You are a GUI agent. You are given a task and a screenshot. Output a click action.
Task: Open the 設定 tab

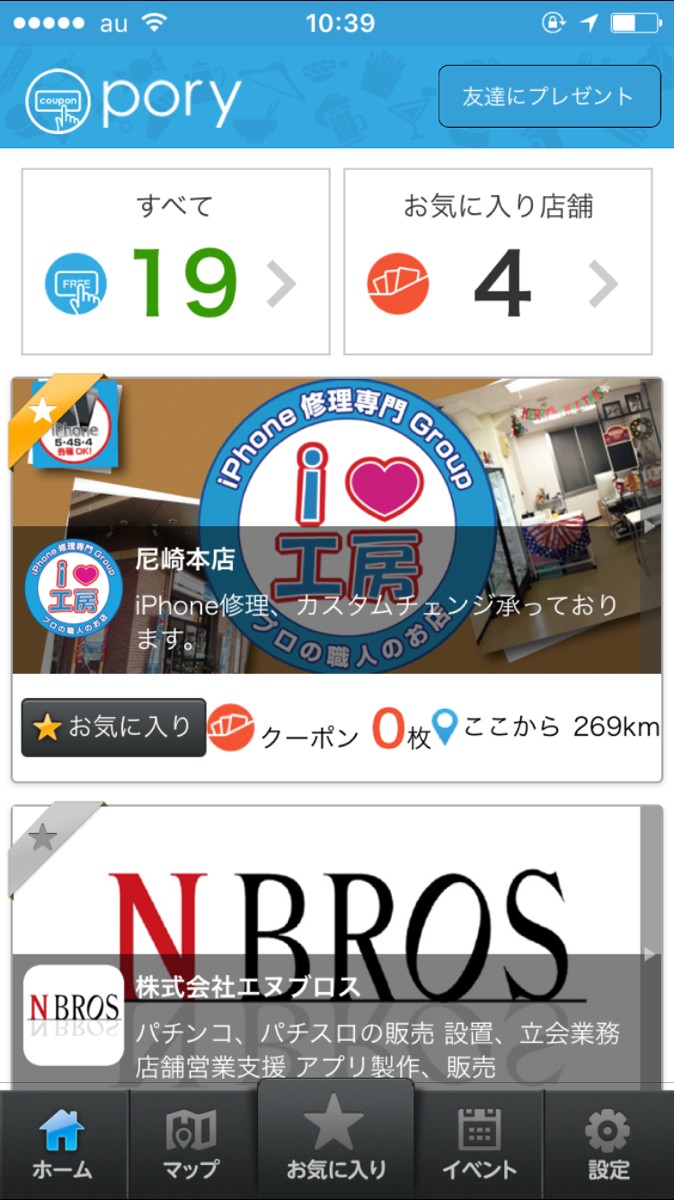(608, 1145)
